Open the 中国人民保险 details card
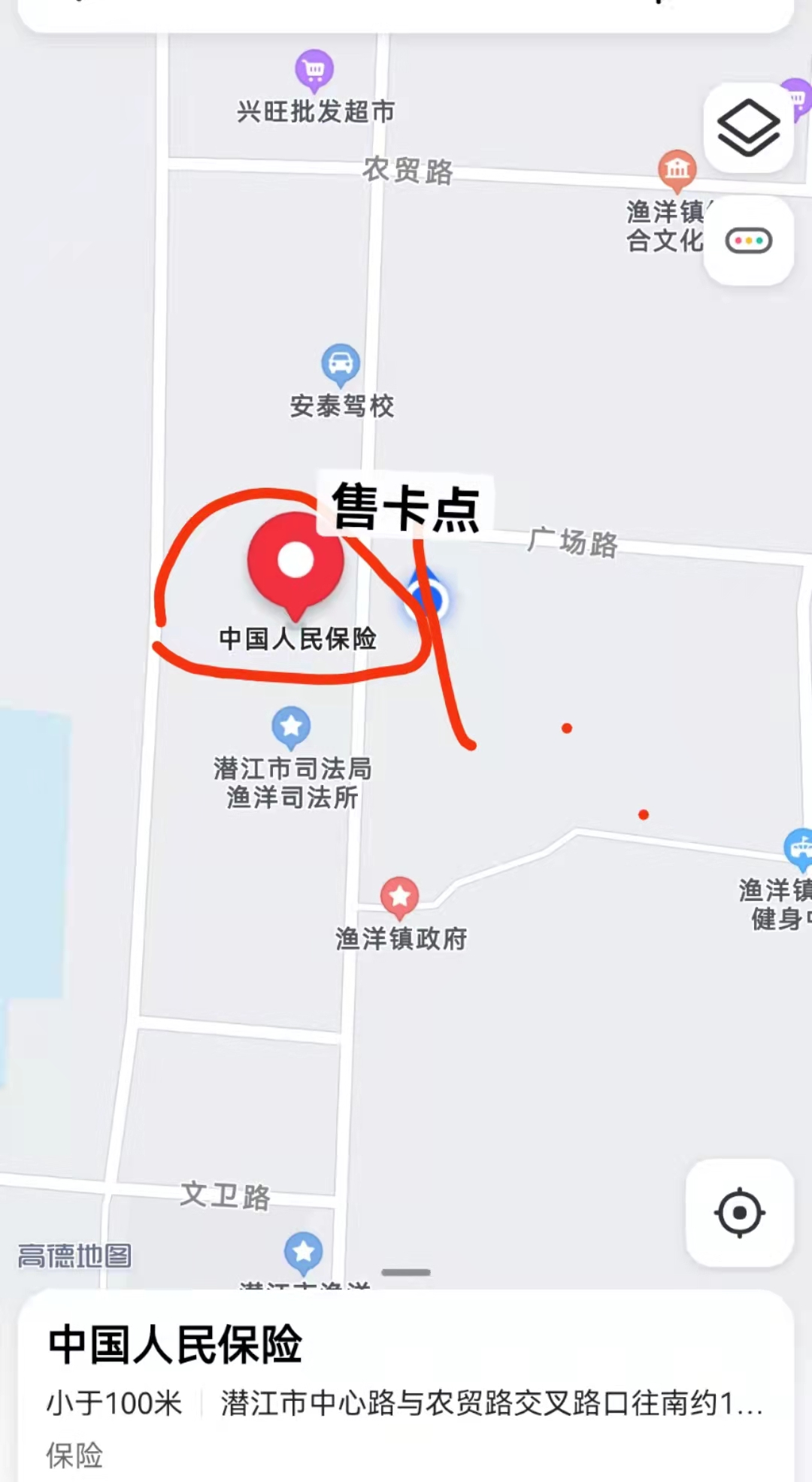This screenshot has width=812, height=1482. click(x=406, y=1384)
